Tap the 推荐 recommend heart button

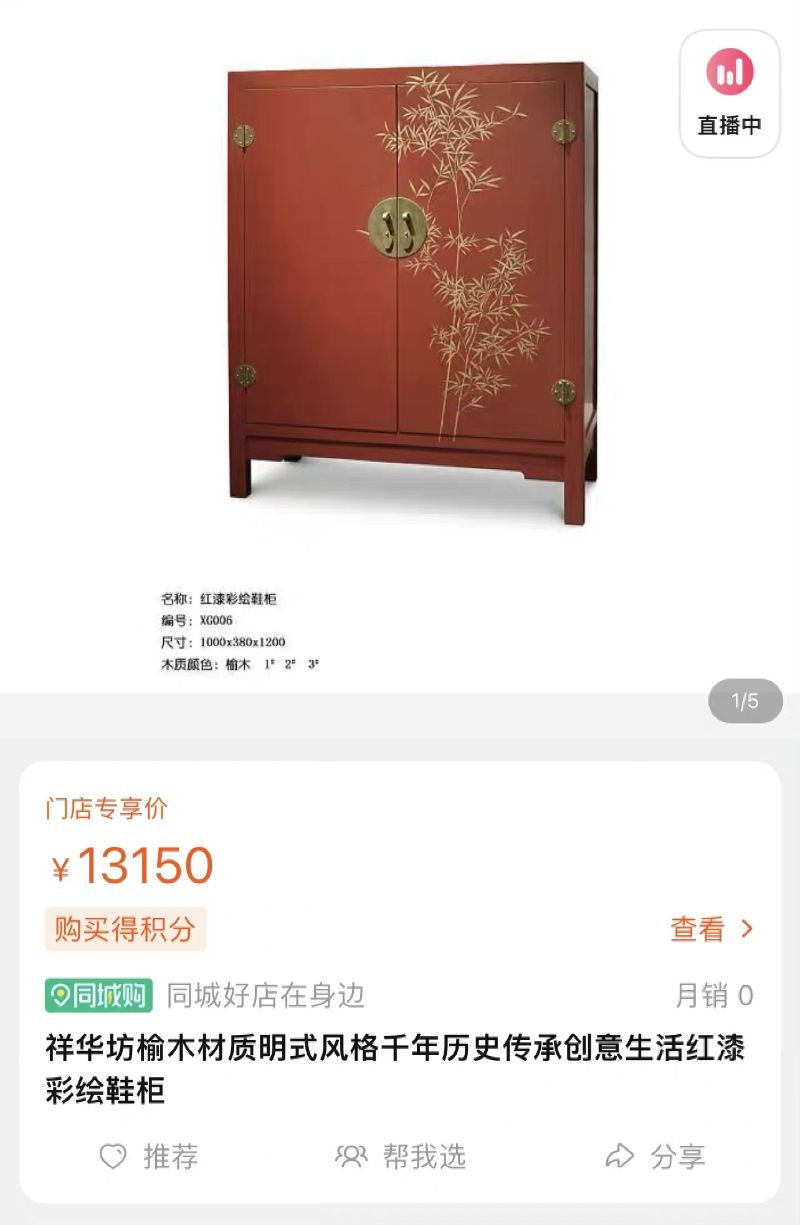[149, 1157]
